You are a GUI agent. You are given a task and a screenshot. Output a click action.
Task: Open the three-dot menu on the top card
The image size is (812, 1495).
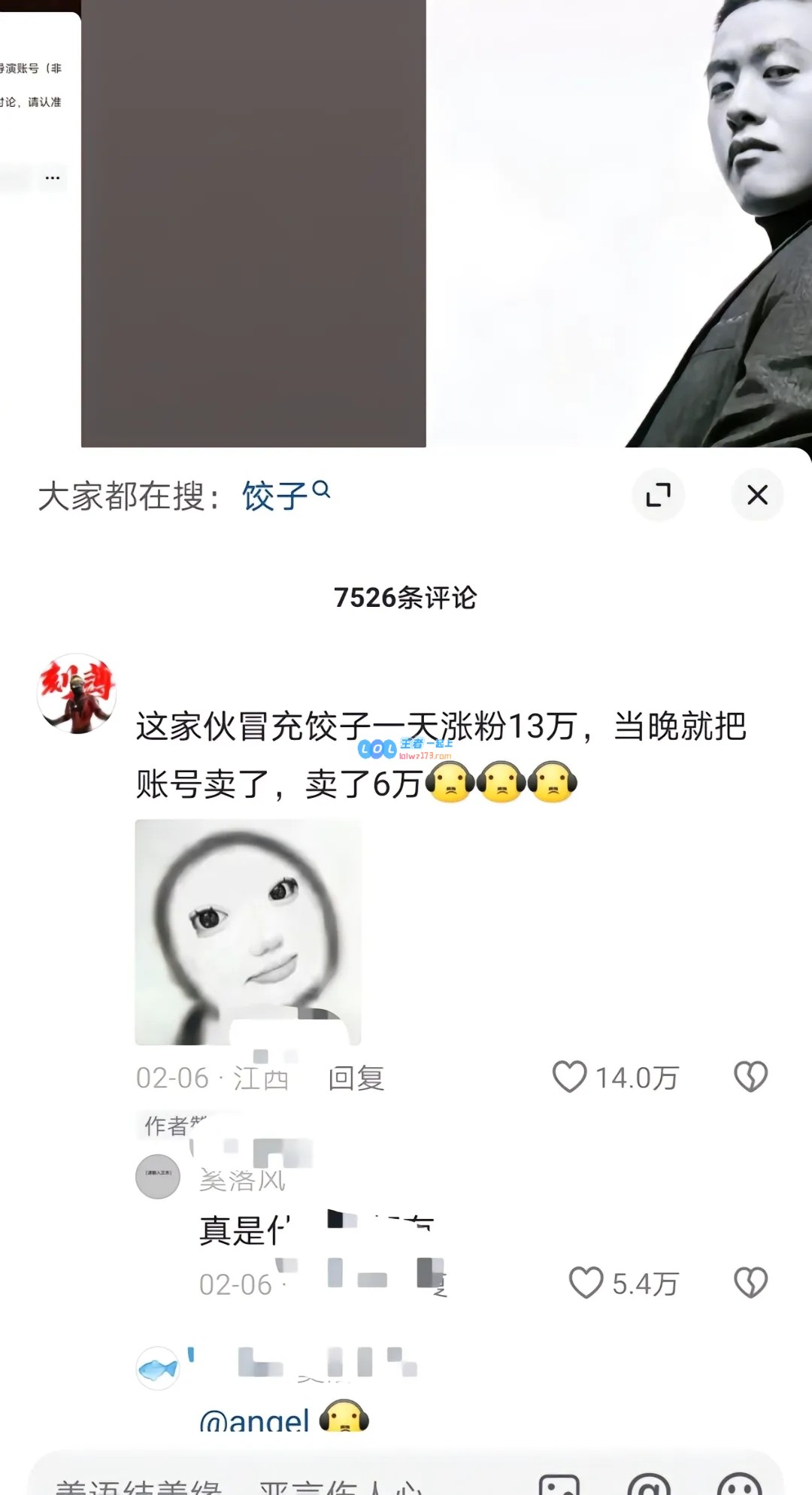pos(52,178)
